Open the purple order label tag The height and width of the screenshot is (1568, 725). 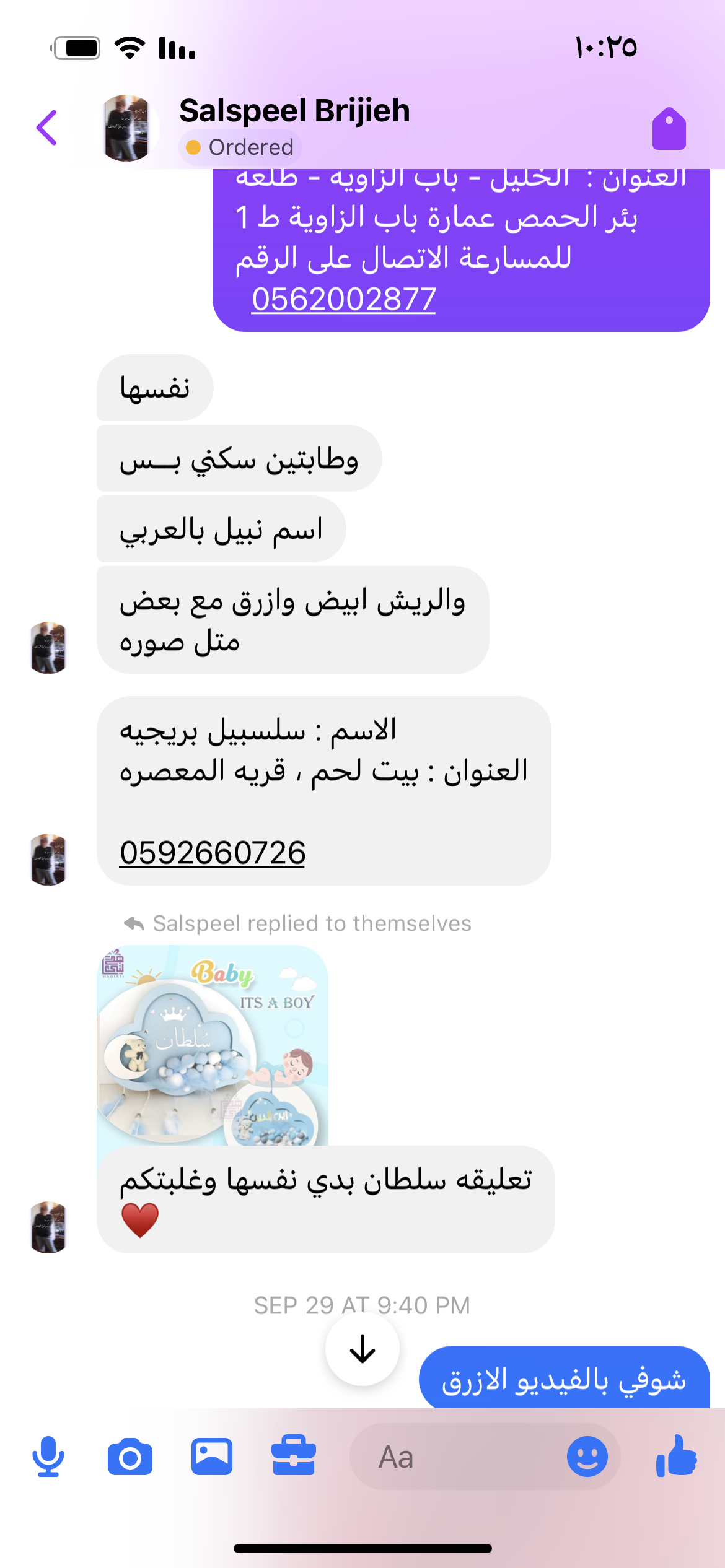click(669, 129)
